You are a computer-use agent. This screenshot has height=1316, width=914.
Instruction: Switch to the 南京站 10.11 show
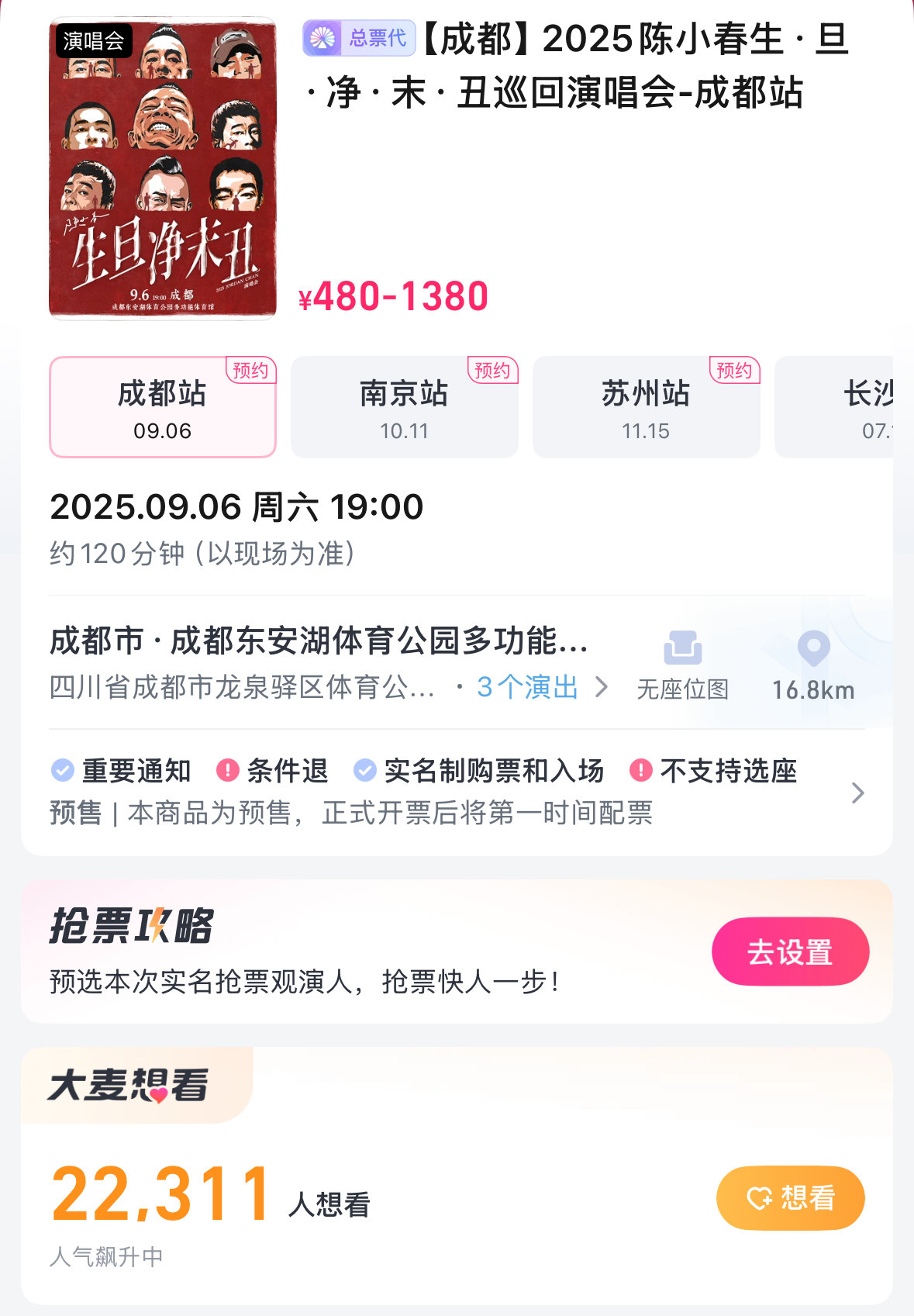tap(404, 407)
